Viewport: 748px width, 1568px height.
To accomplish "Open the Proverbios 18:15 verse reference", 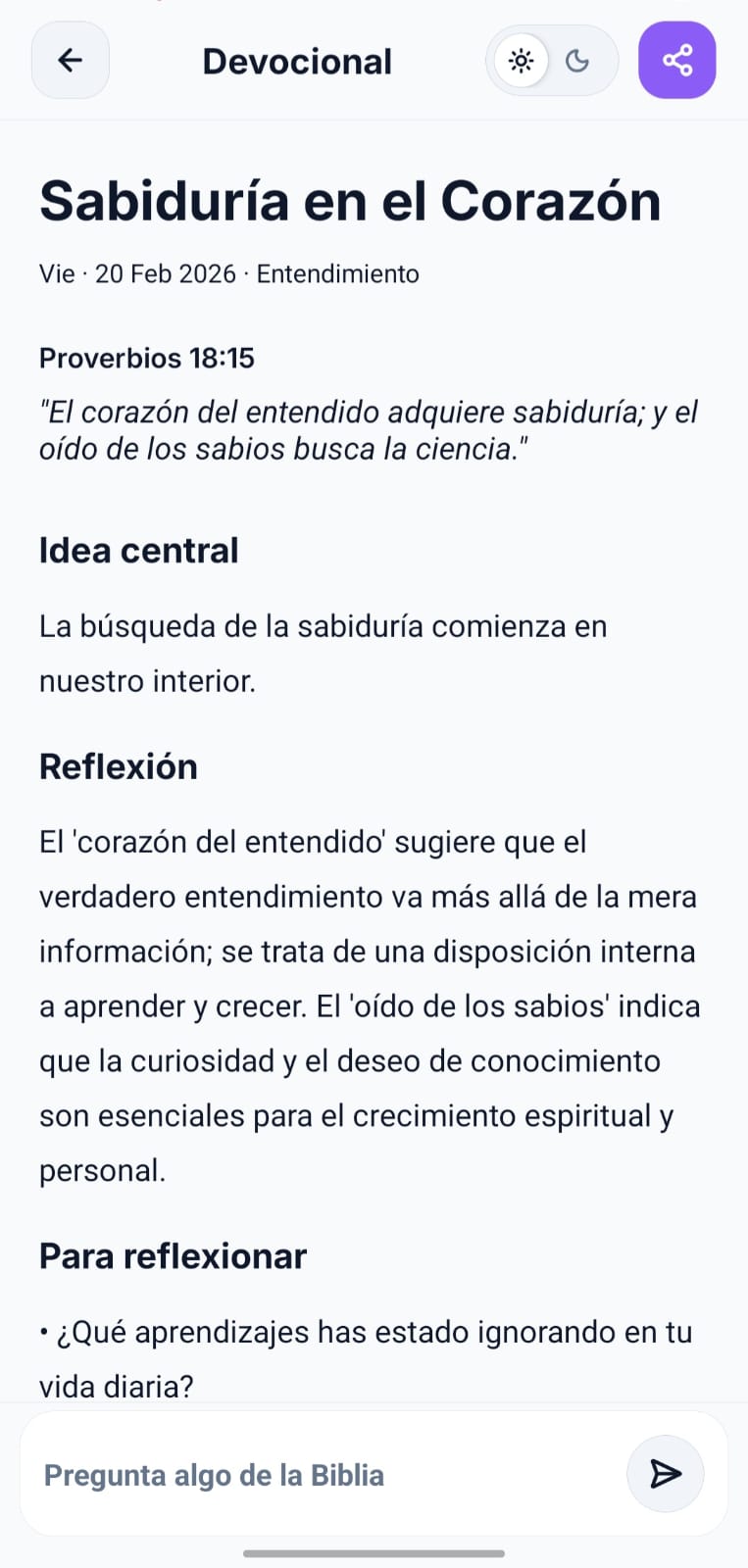I will pyautogui.click(x=145, y=358).
